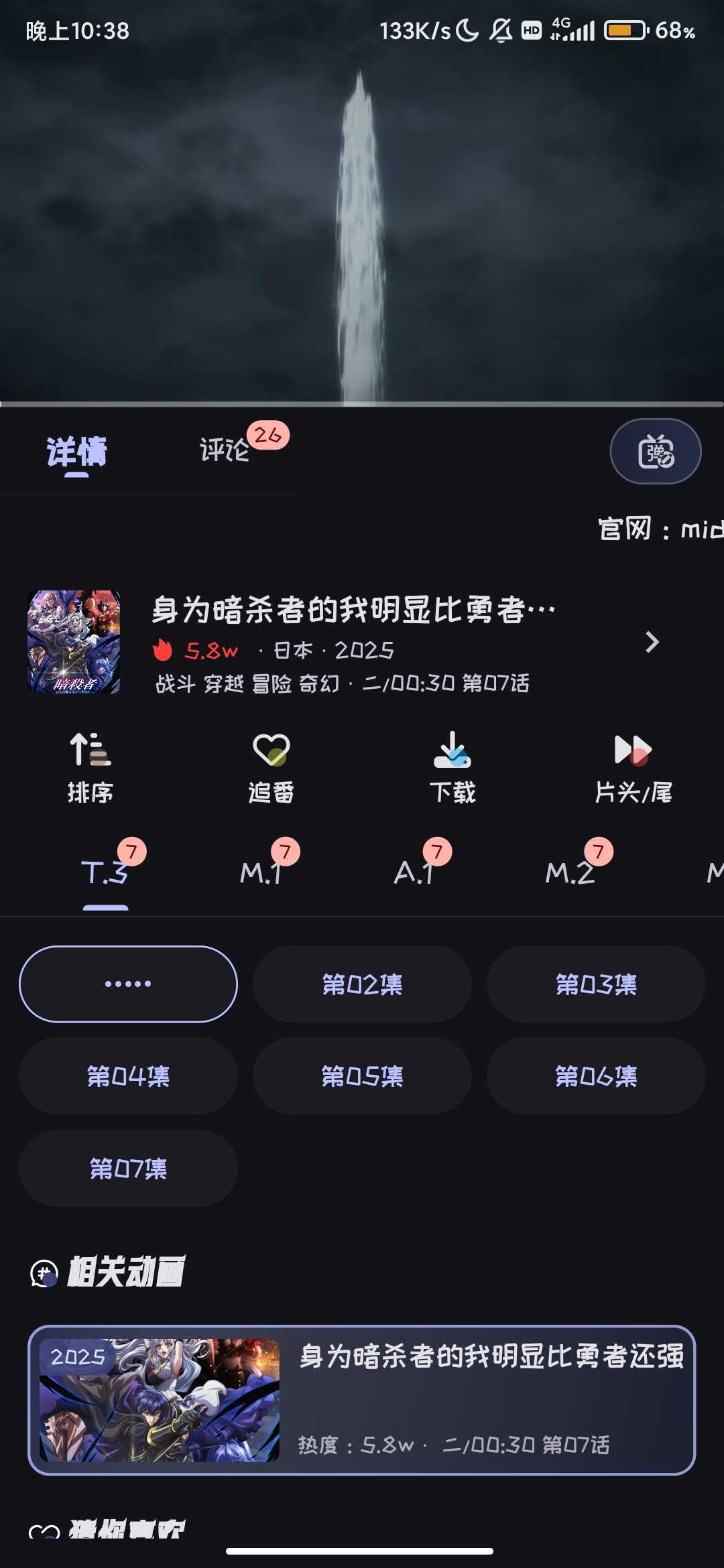The width and height of the screenshot is (724, 1568).
Task: Select the T.3 source tab
Action: [105, 872]
